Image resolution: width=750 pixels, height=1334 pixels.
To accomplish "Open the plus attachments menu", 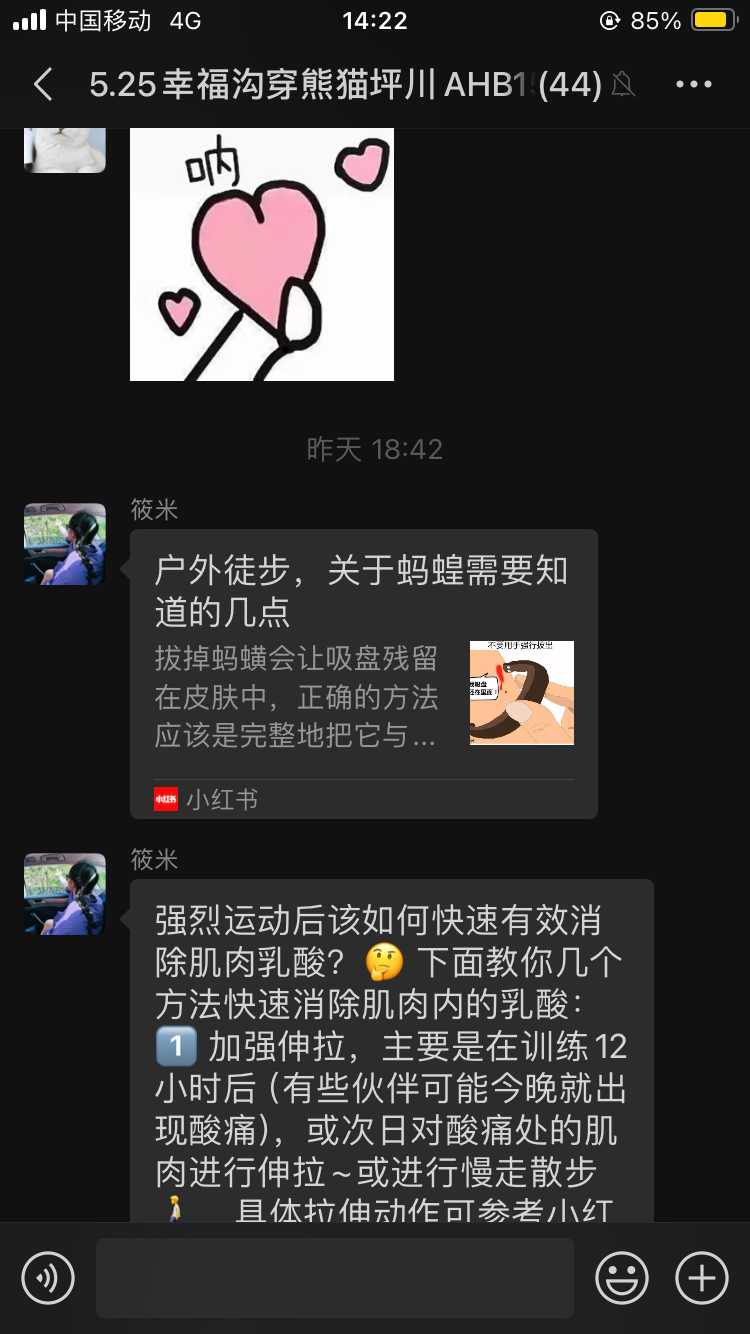I will pos(701,1277).
